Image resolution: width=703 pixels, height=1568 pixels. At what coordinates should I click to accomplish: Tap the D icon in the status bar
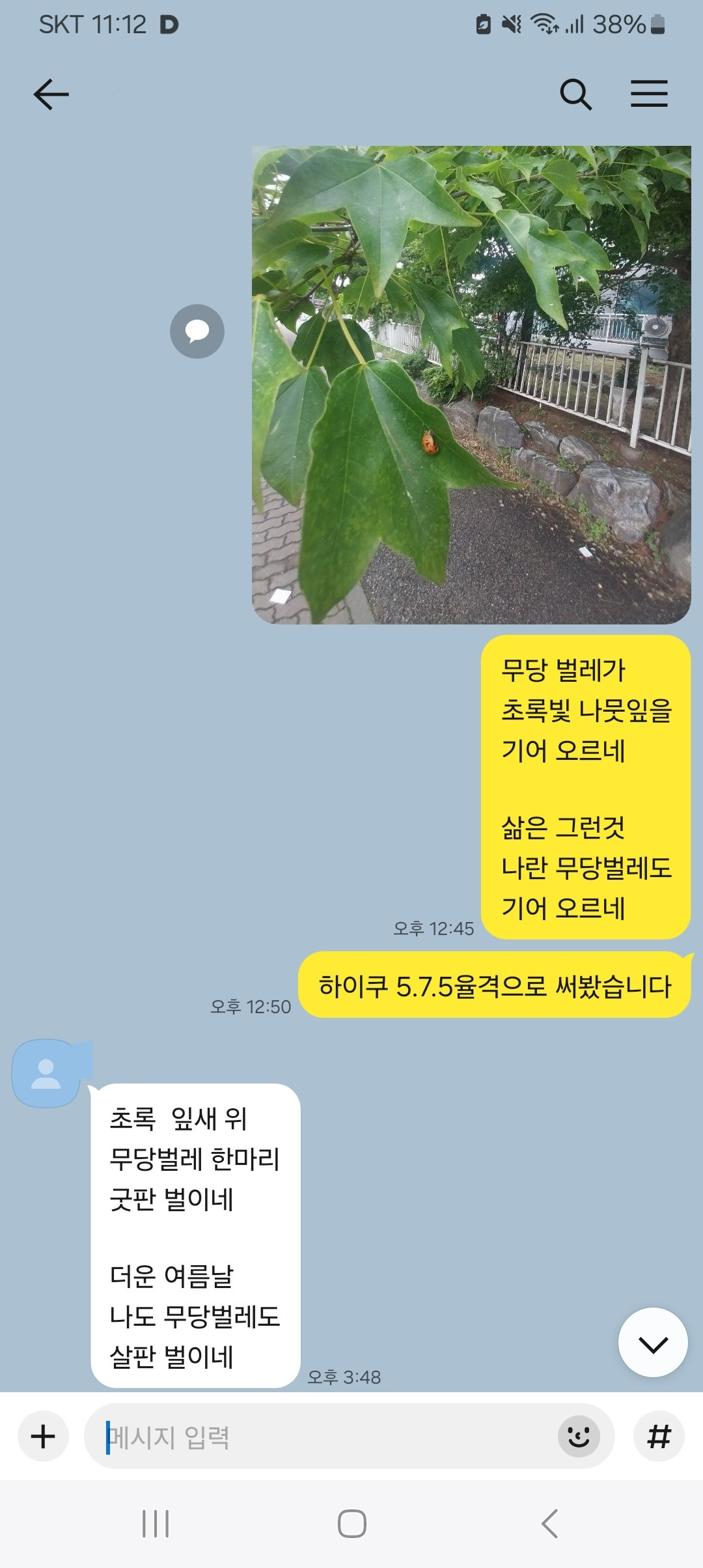(x=169, y=25)
